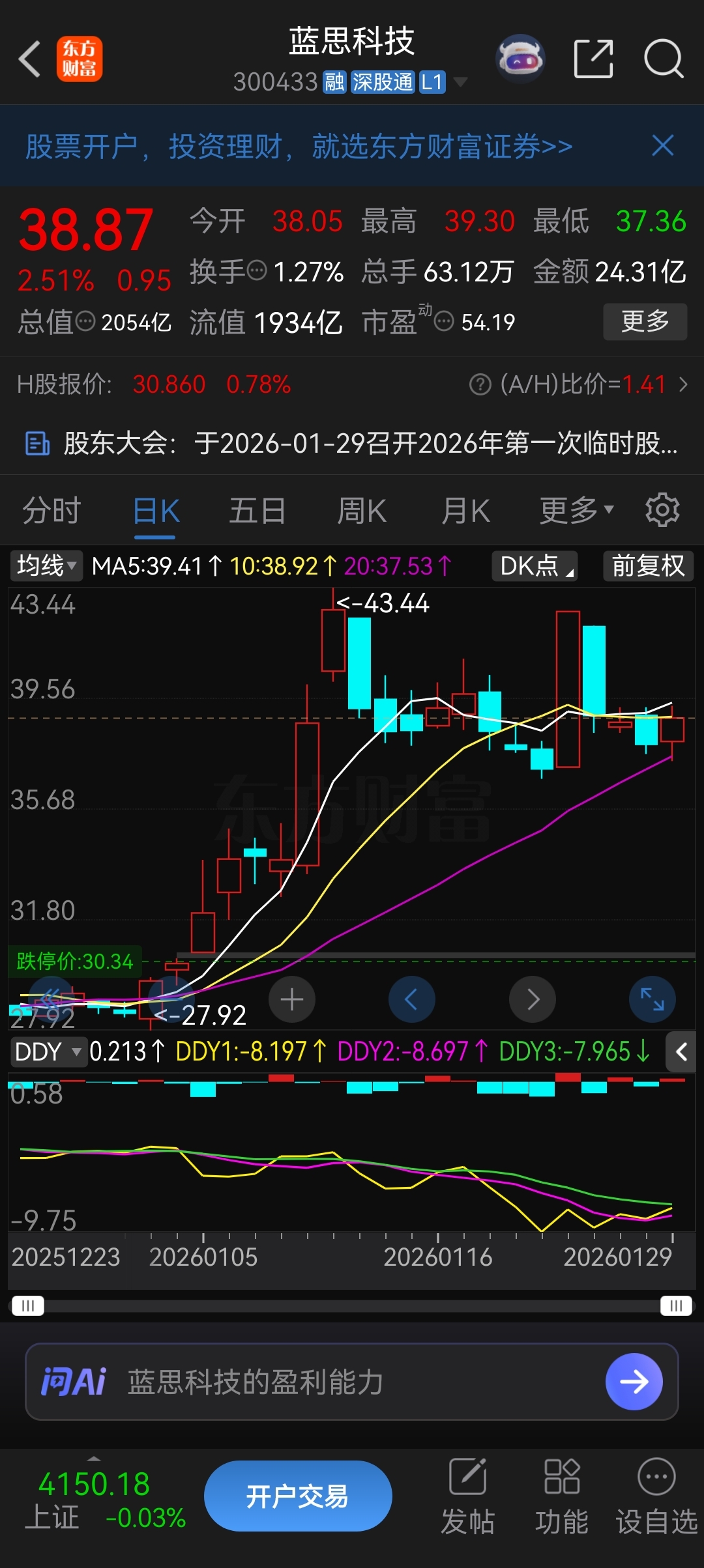This screenshot has height=1568, width=704.
Task: Dismiss the 股票开户 banner
Action: [x=662, y=146]
